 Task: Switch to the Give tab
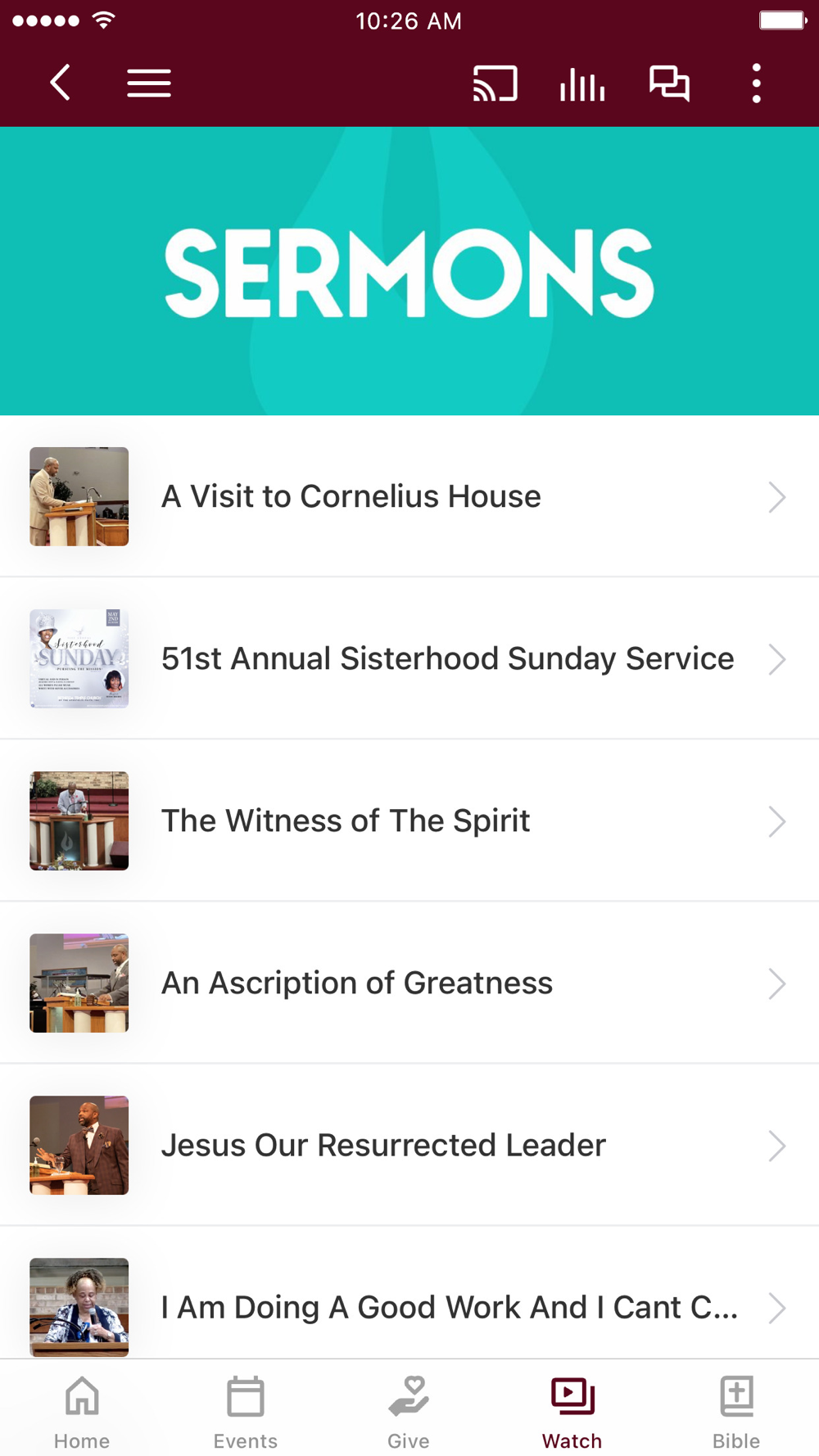coord(409,1412)
